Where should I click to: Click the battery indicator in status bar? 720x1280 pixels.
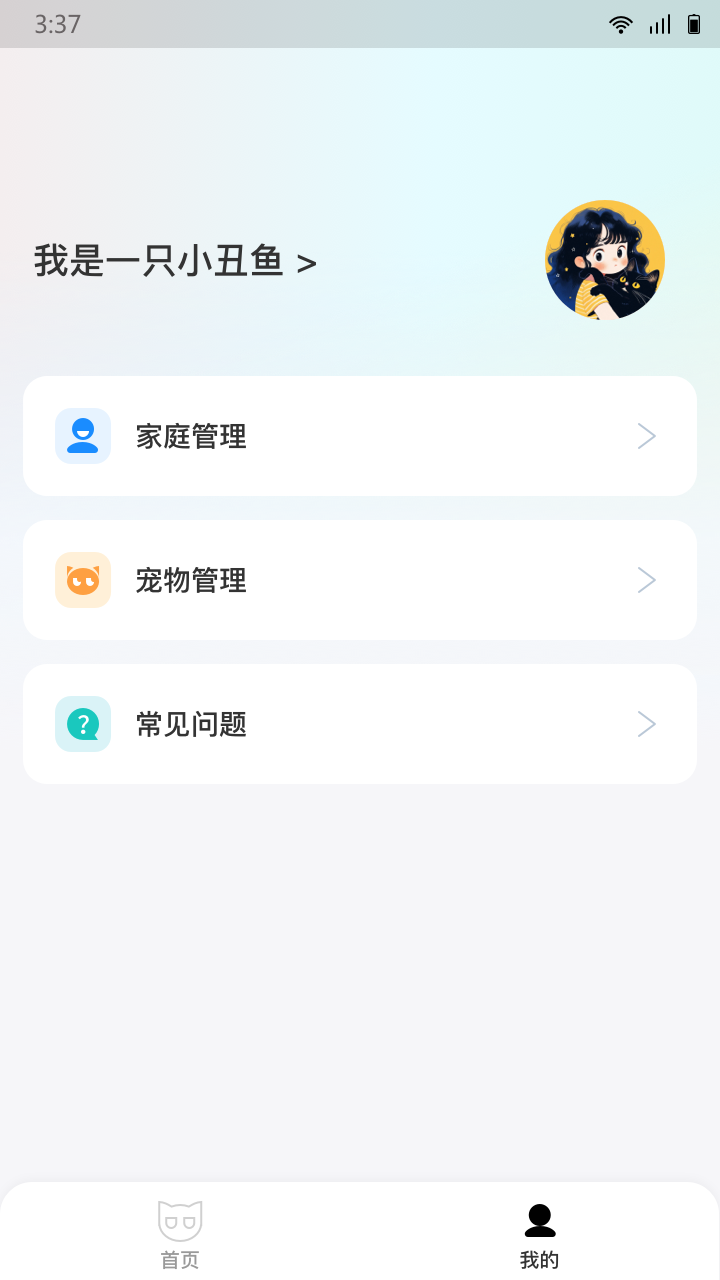pyautogui.click(x=695, y=24)
